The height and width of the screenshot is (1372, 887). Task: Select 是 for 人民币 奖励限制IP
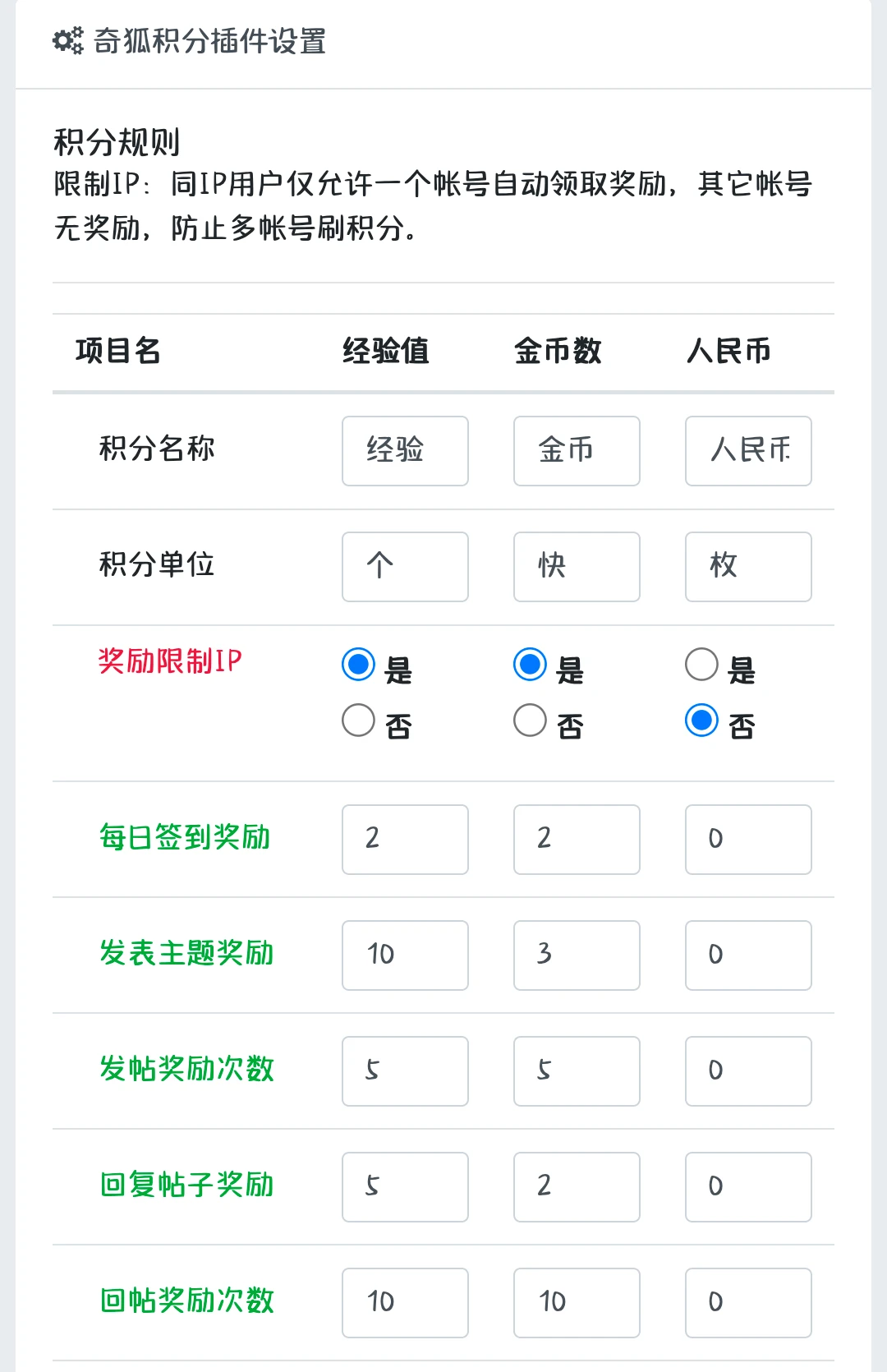coord(702,665)
